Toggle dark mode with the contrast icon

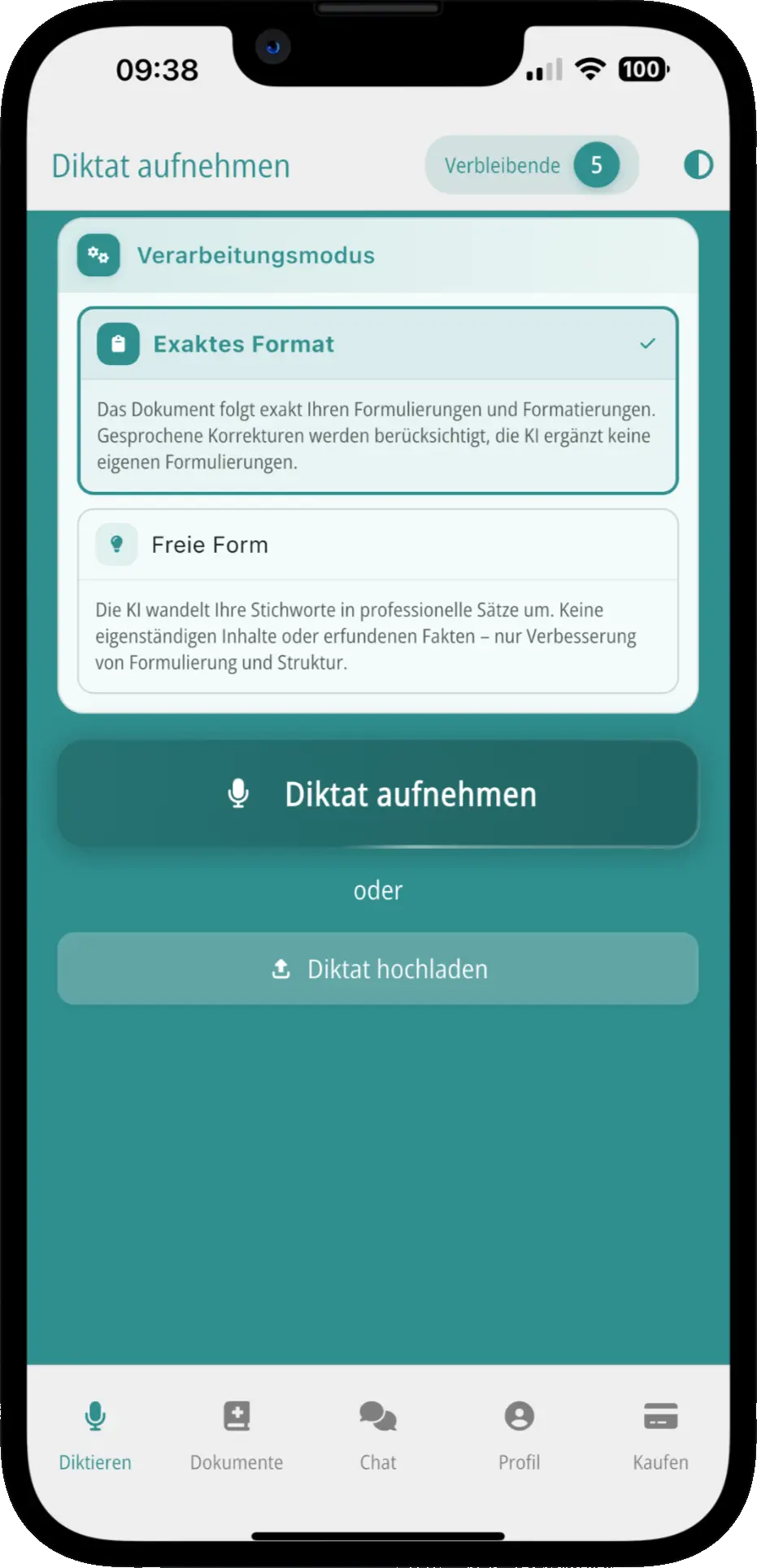point(698,165)
